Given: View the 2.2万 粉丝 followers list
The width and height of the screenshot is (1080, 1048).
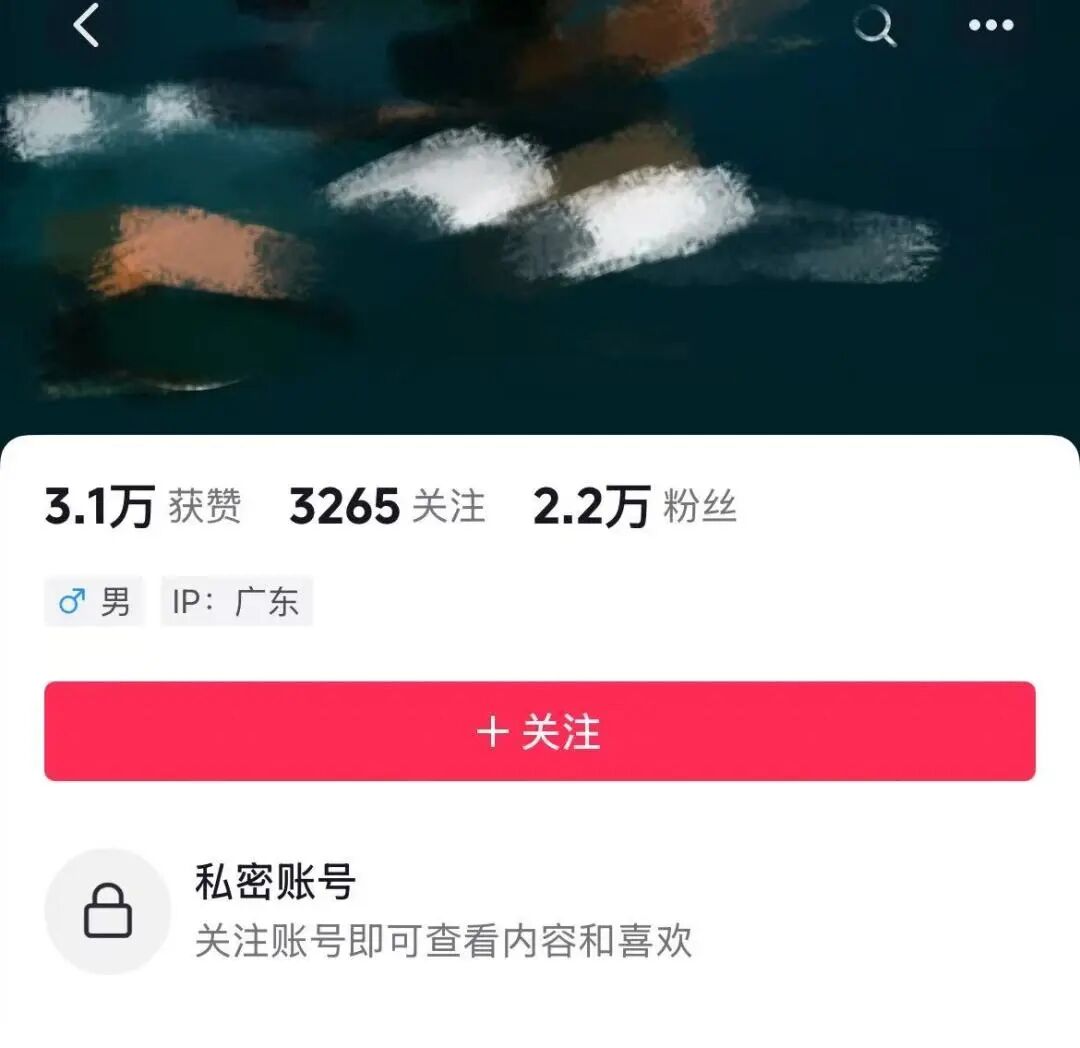Looking at the screenshot, I should tap(635, 507).
